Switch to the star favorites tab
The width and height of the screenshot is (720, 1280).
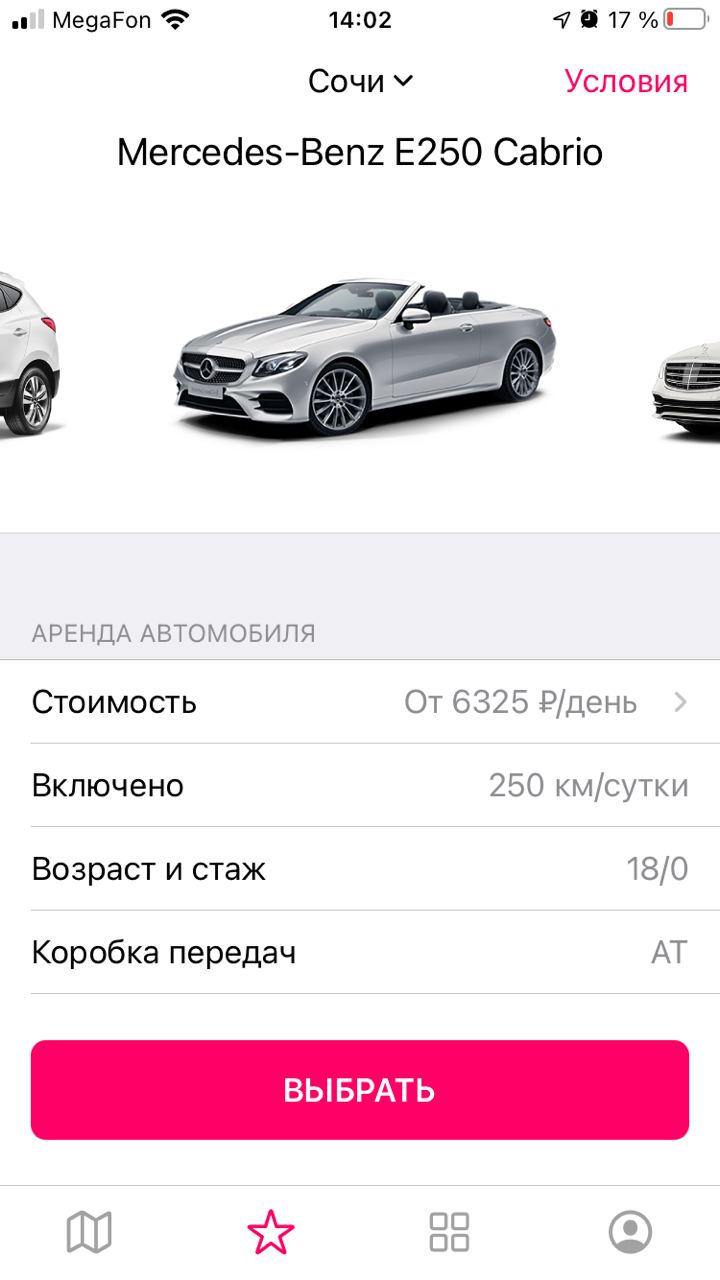[x=270, y=1232]
